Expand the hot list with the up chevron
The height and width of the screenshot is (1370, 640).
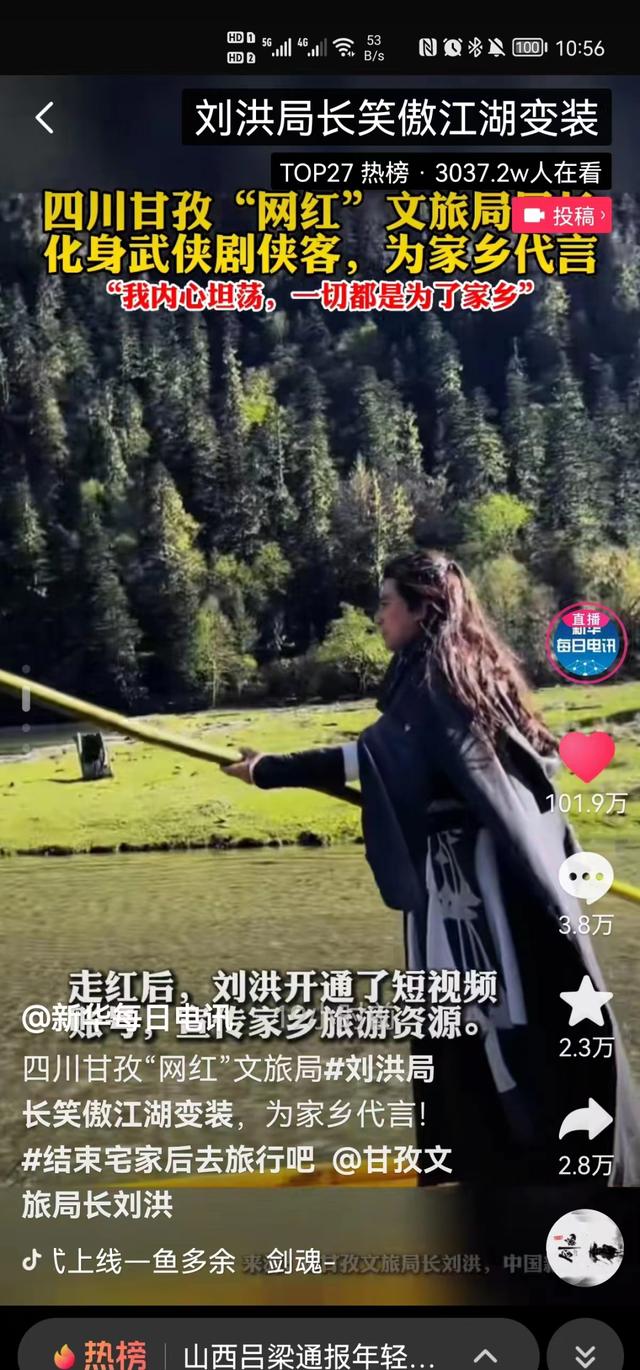coord(486,1355)
